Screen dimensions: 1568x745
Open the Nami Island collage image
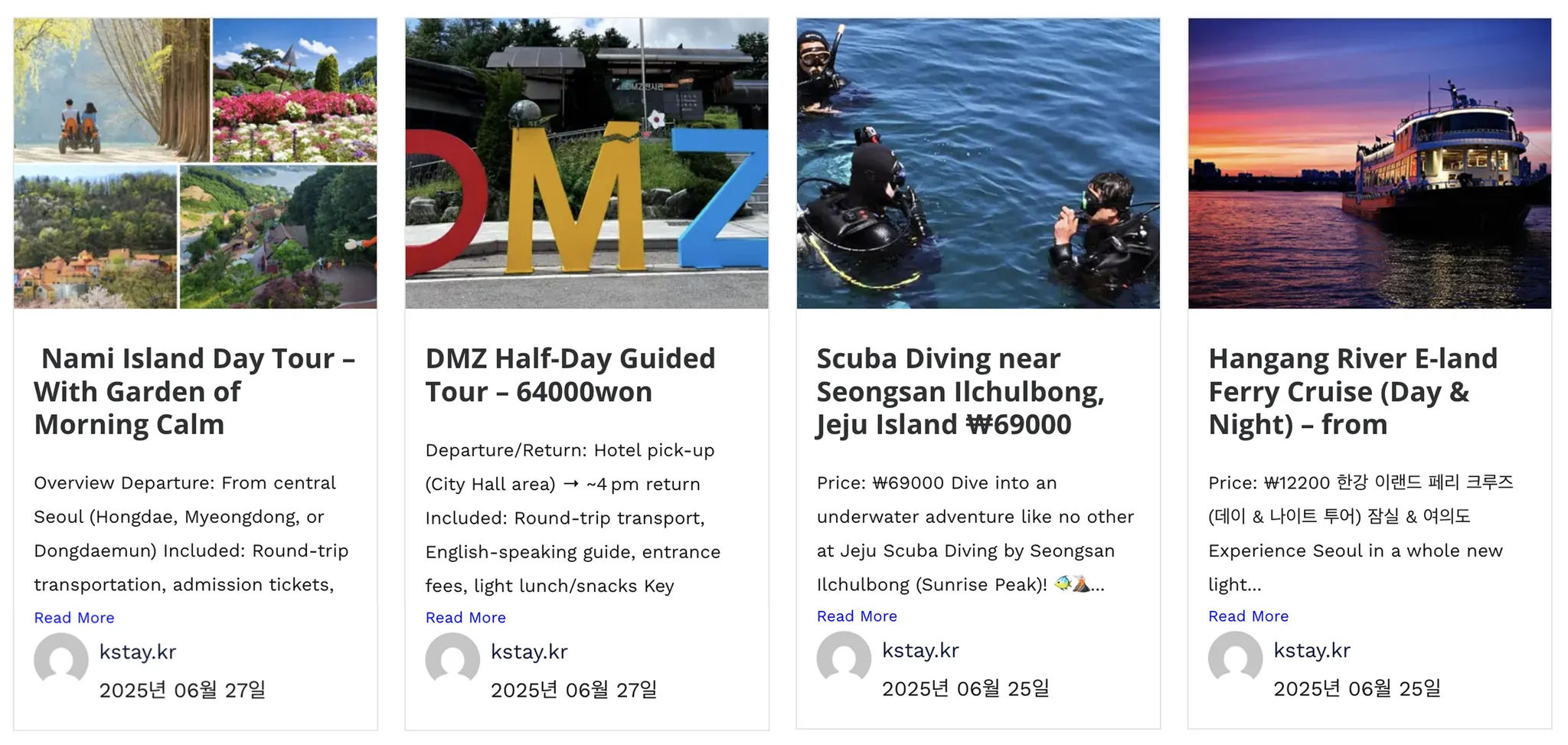point(195,163)
